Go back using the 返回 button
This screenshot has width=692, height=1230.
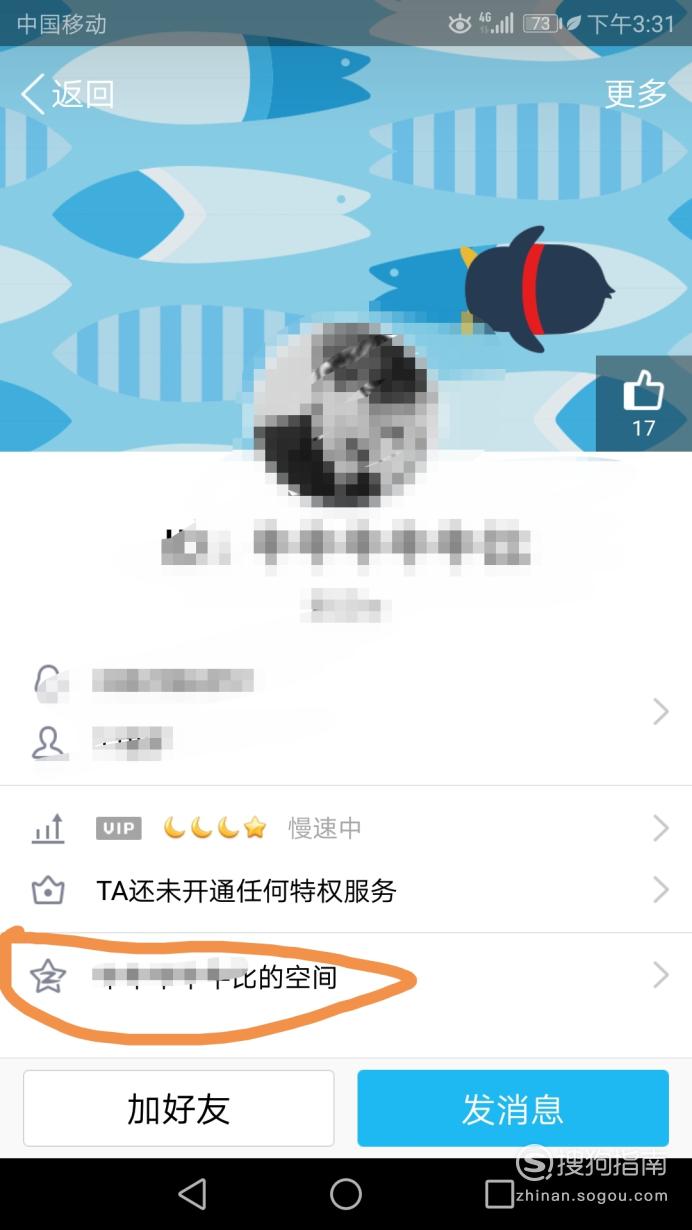click(x=67, y=94)
